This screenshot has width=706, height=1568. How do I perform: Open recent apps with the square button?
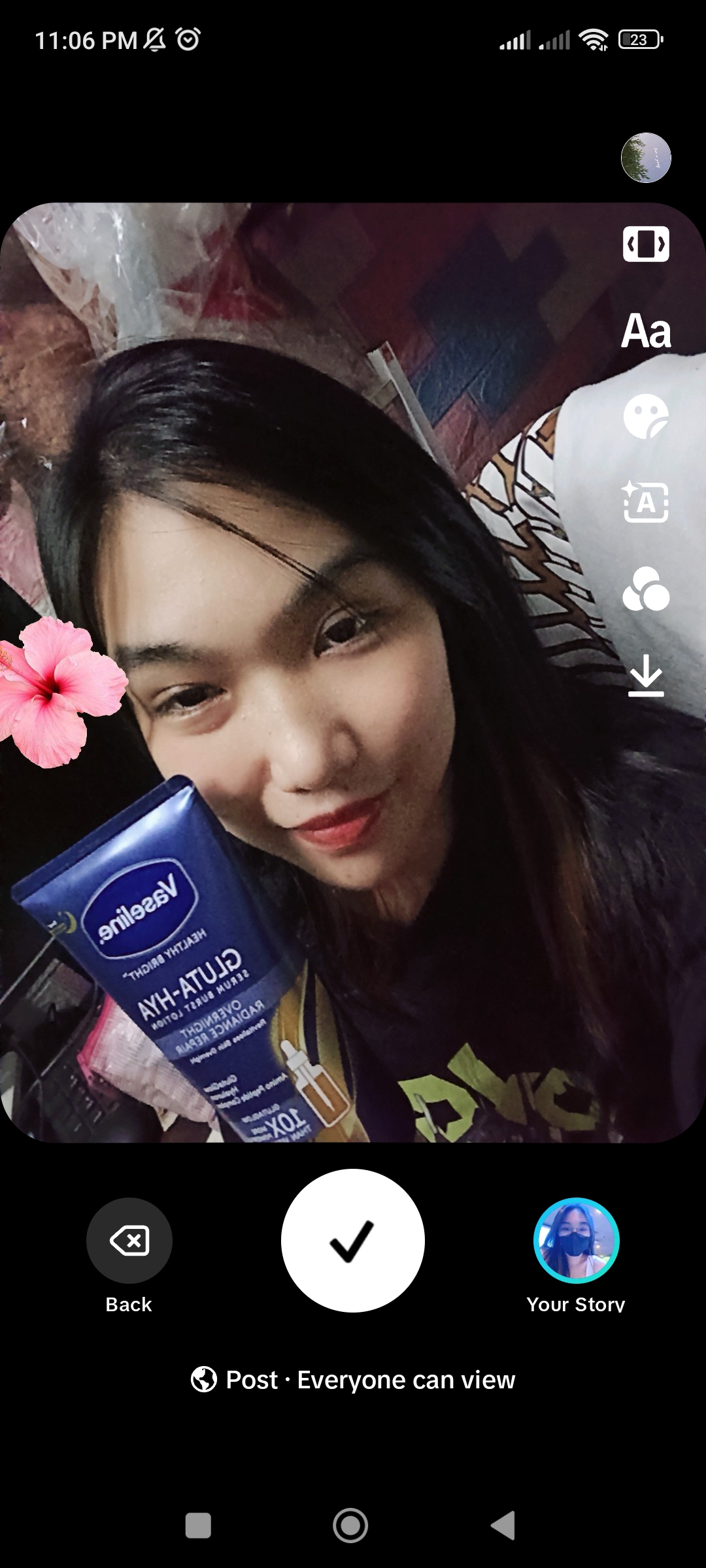(198, 1526)
